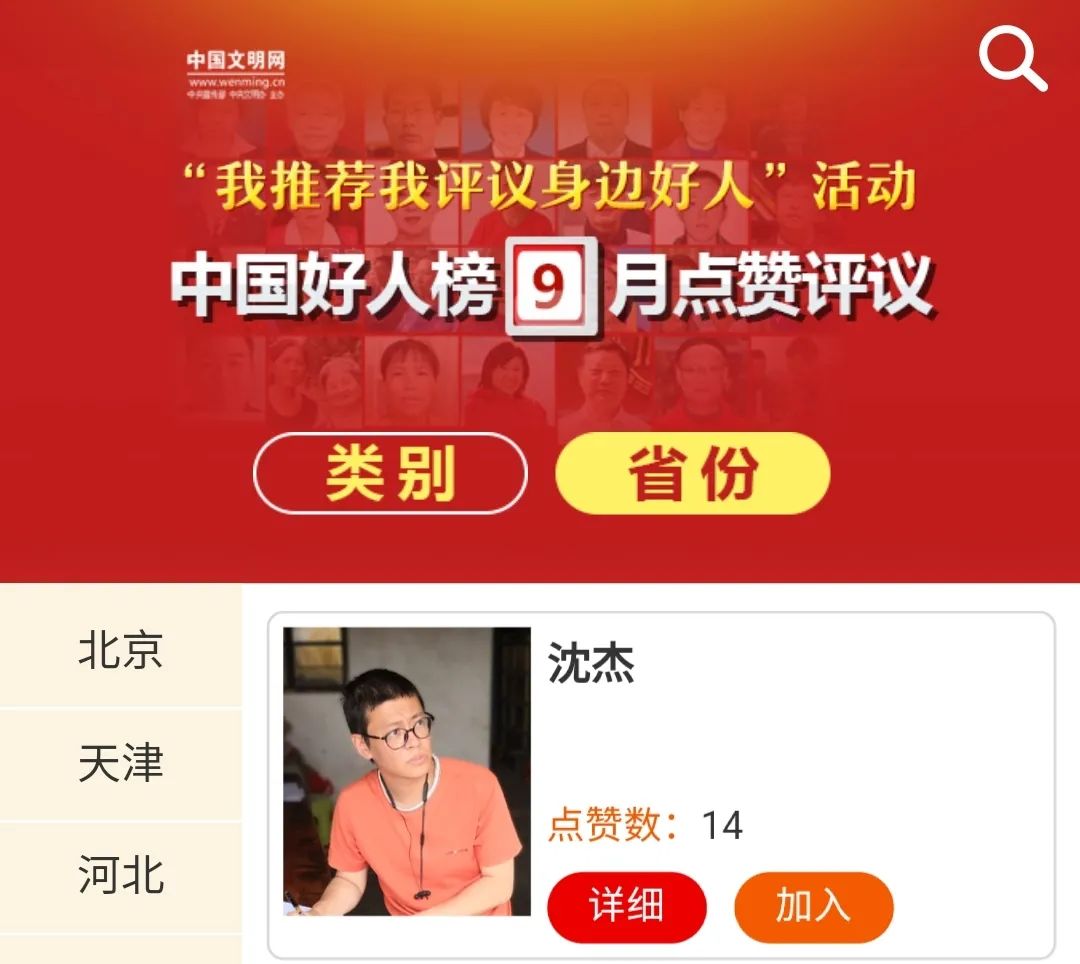Open 沈杰's photo card
The image size is (1080, 964).
(x=407, y=771)
